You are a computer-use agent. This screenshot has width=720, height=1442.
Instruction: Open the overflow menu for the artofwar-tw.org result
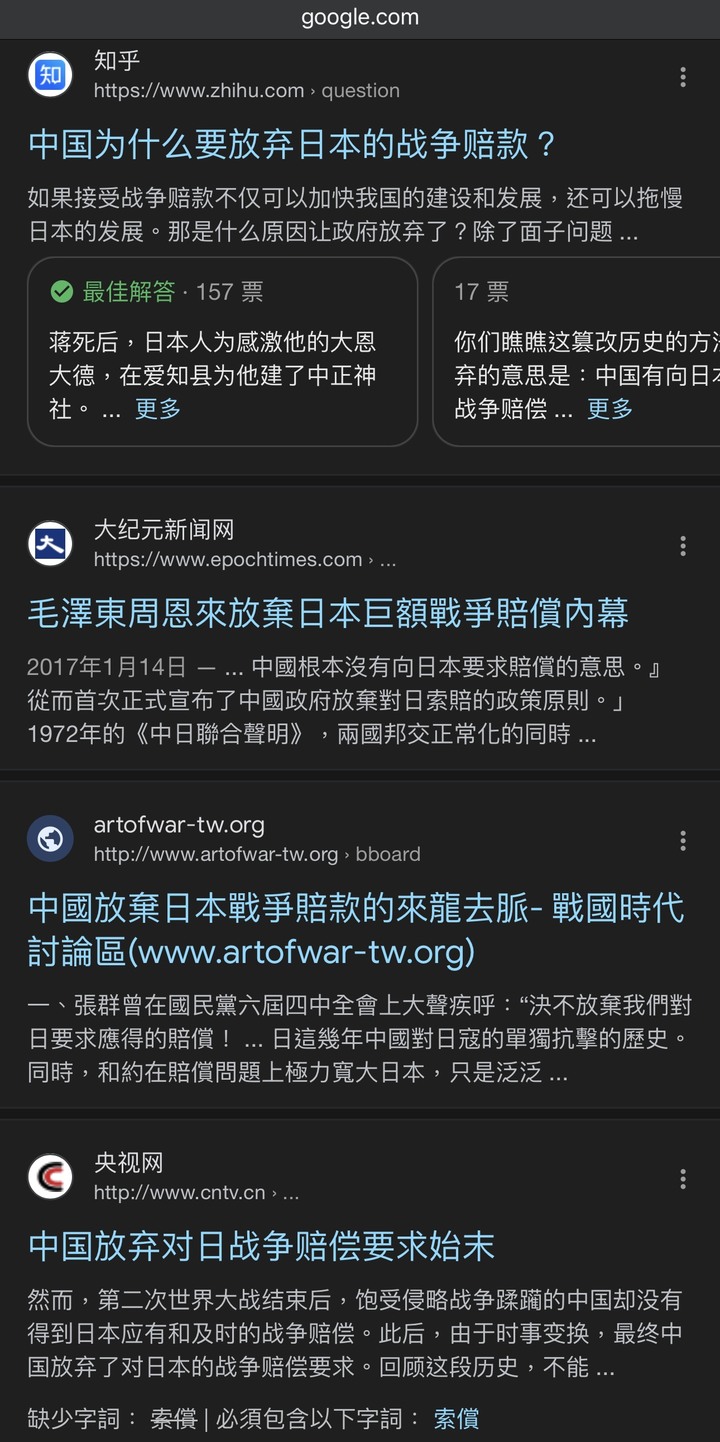[683, 841]
